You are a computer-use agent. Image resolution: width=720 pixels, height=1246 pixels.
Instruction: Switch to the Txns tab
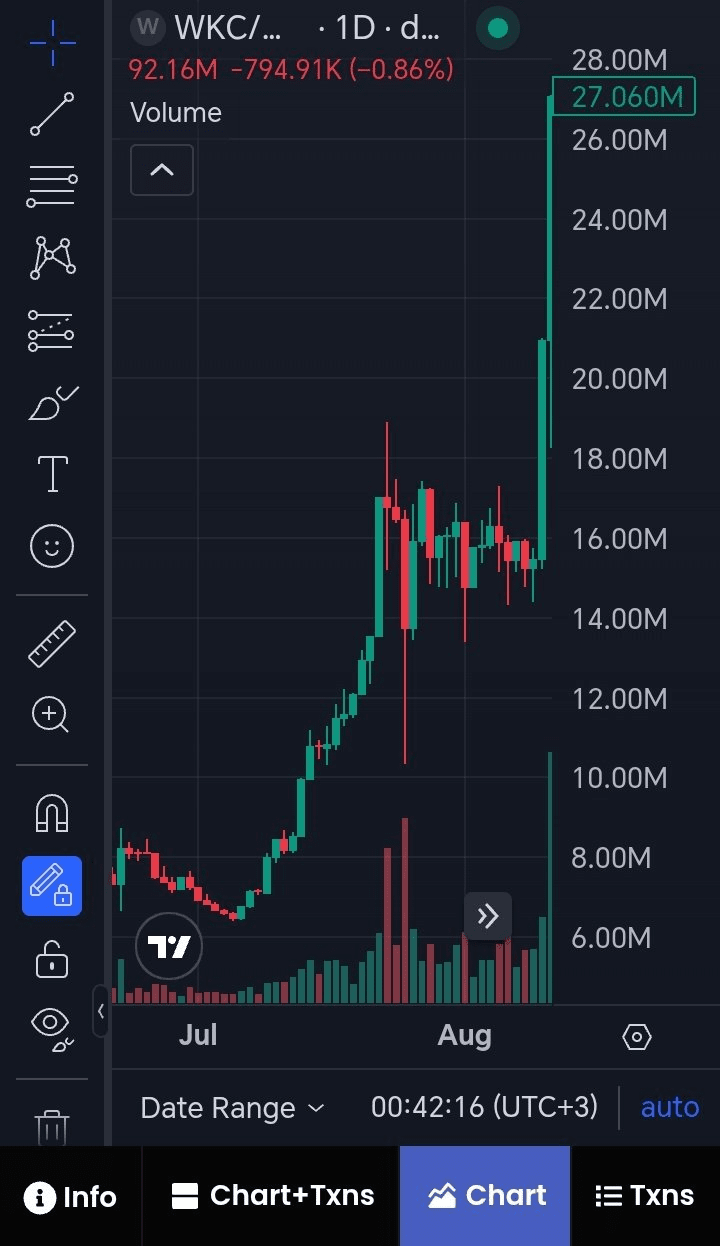[644, 1196]
